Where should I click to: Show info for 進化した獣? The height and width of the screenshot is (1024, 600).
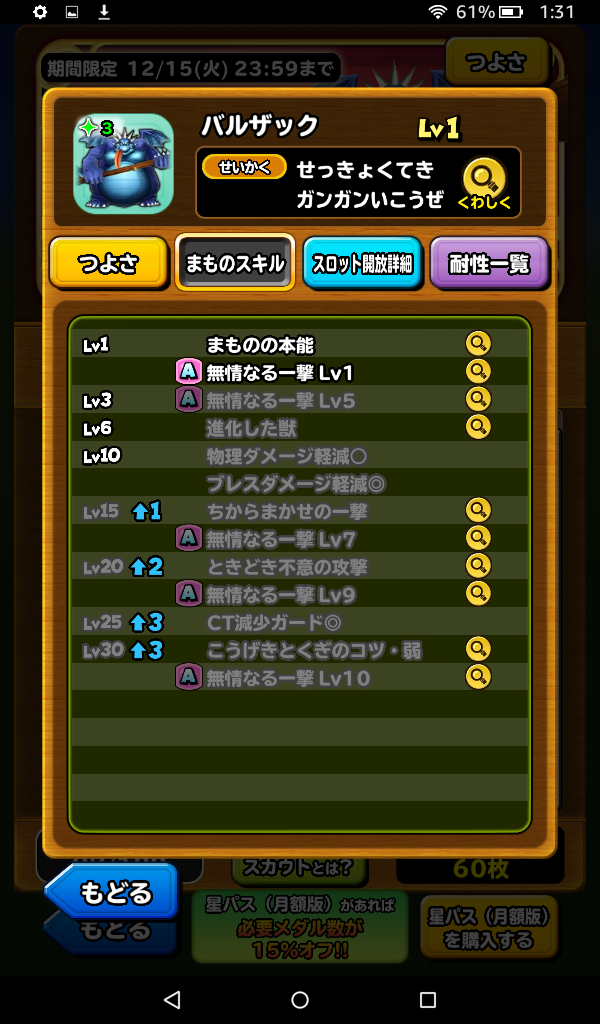(x=479, y=428)
